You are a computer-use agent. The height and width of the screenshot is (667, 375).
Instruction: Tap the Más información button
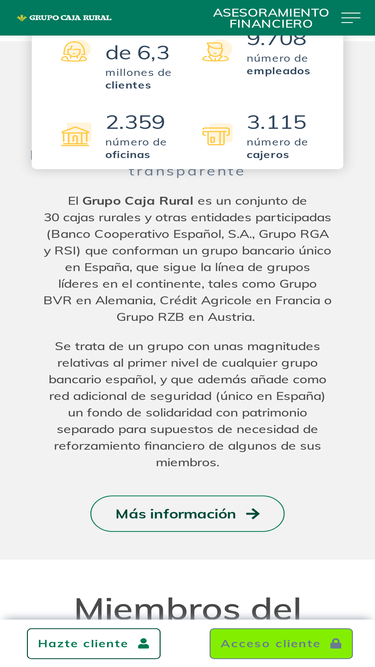(x=188, y=513)
